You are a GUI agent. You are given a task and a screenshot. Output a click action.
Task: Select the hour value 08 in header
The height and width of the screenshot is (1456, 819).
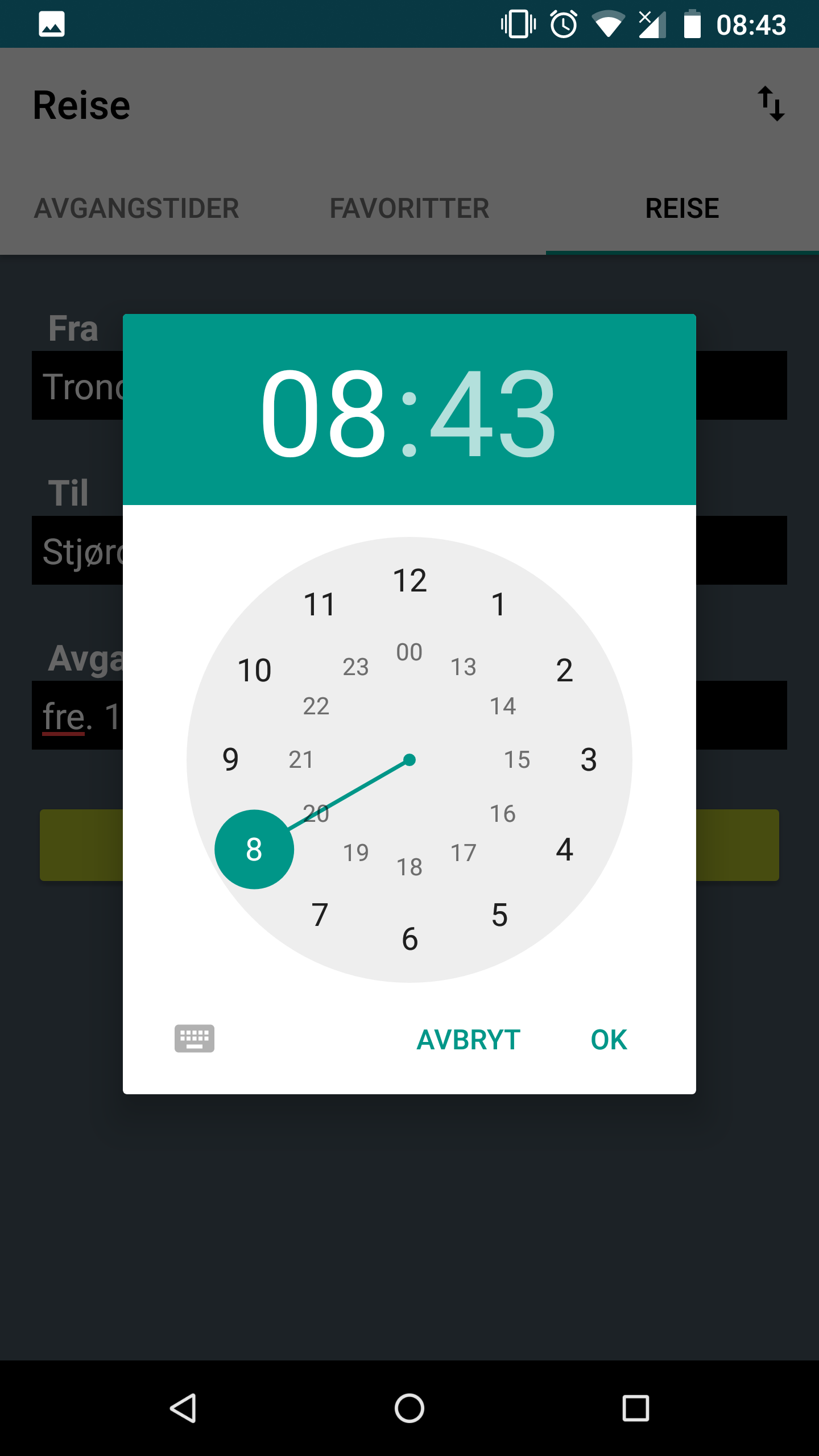[x=323, y=413]
